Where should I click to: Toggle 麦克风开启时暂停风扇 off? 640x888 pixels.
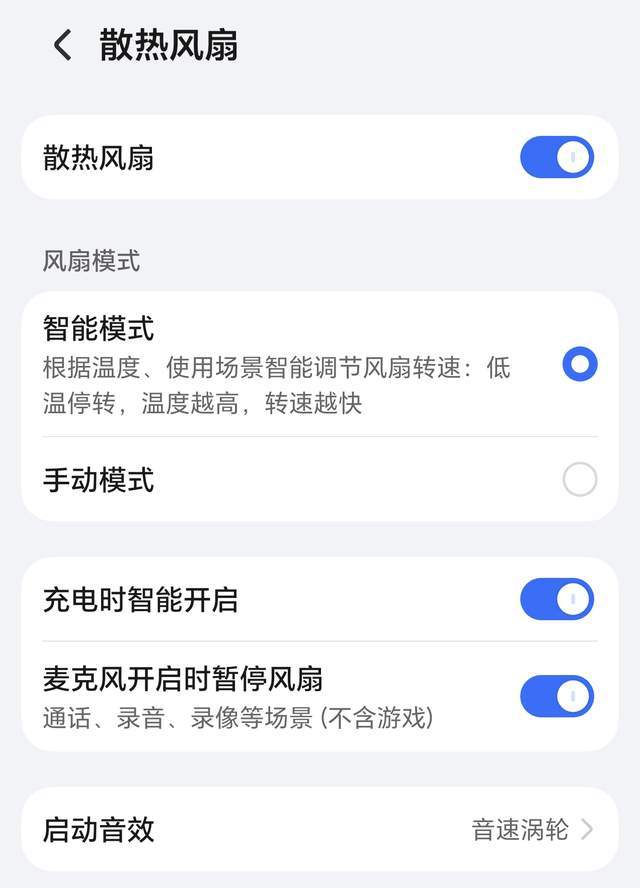click(x=556, y=696)
